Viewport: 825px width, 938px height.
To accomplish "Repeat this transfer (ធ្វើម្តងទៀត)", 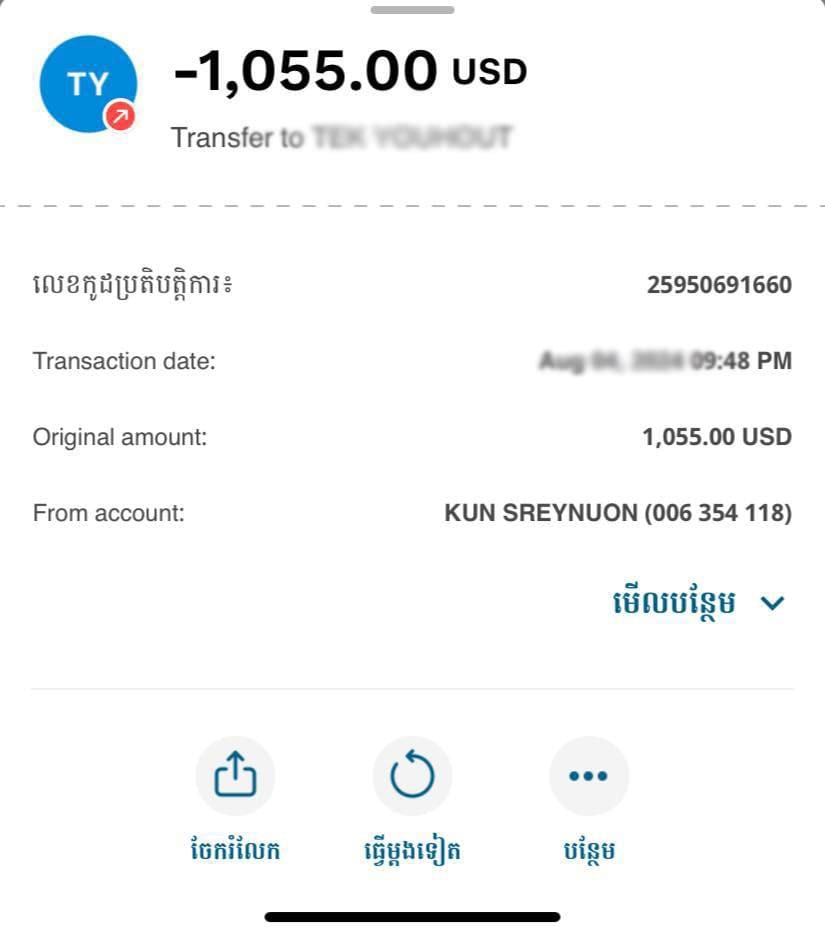I will point(412,777).
